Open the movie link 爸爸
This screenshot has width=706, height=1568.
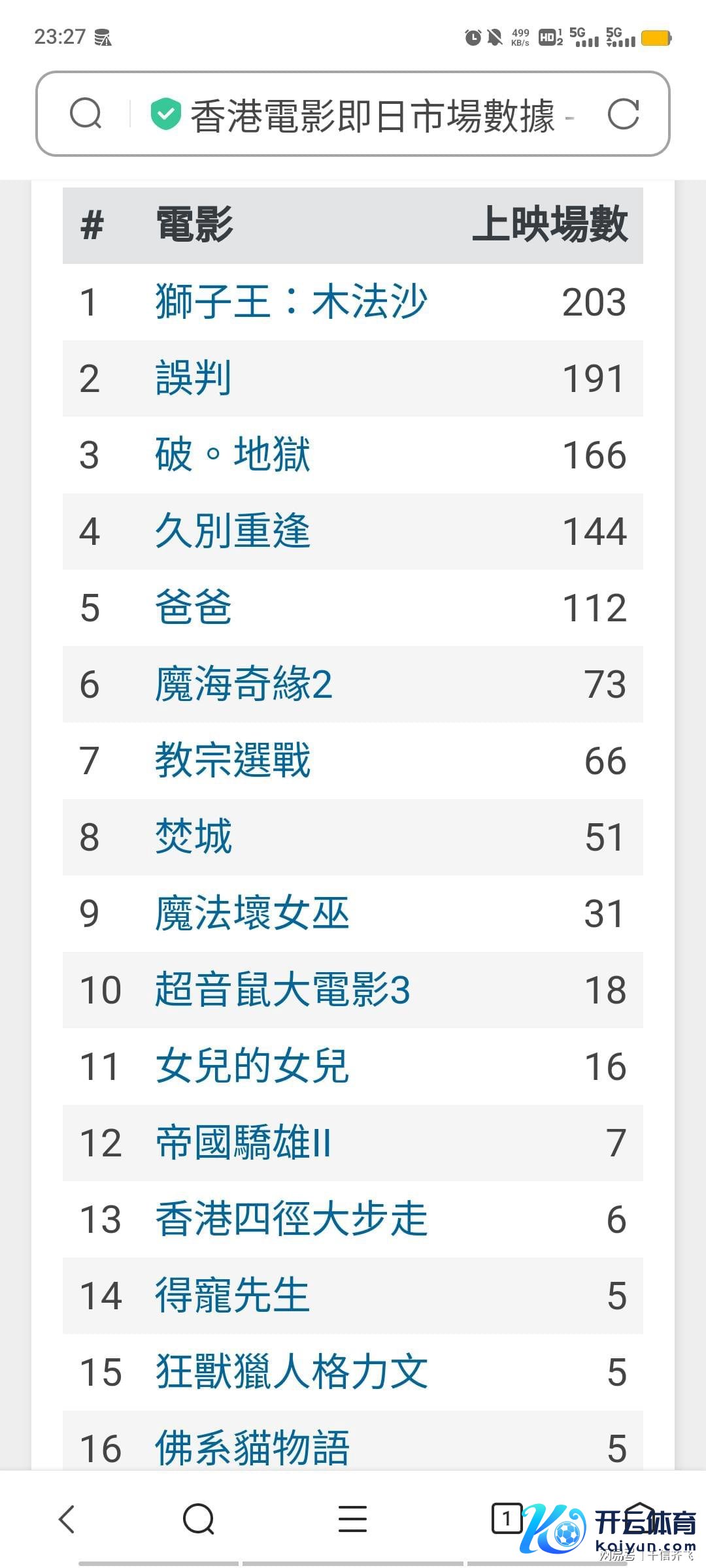click(x=193, y=607)
